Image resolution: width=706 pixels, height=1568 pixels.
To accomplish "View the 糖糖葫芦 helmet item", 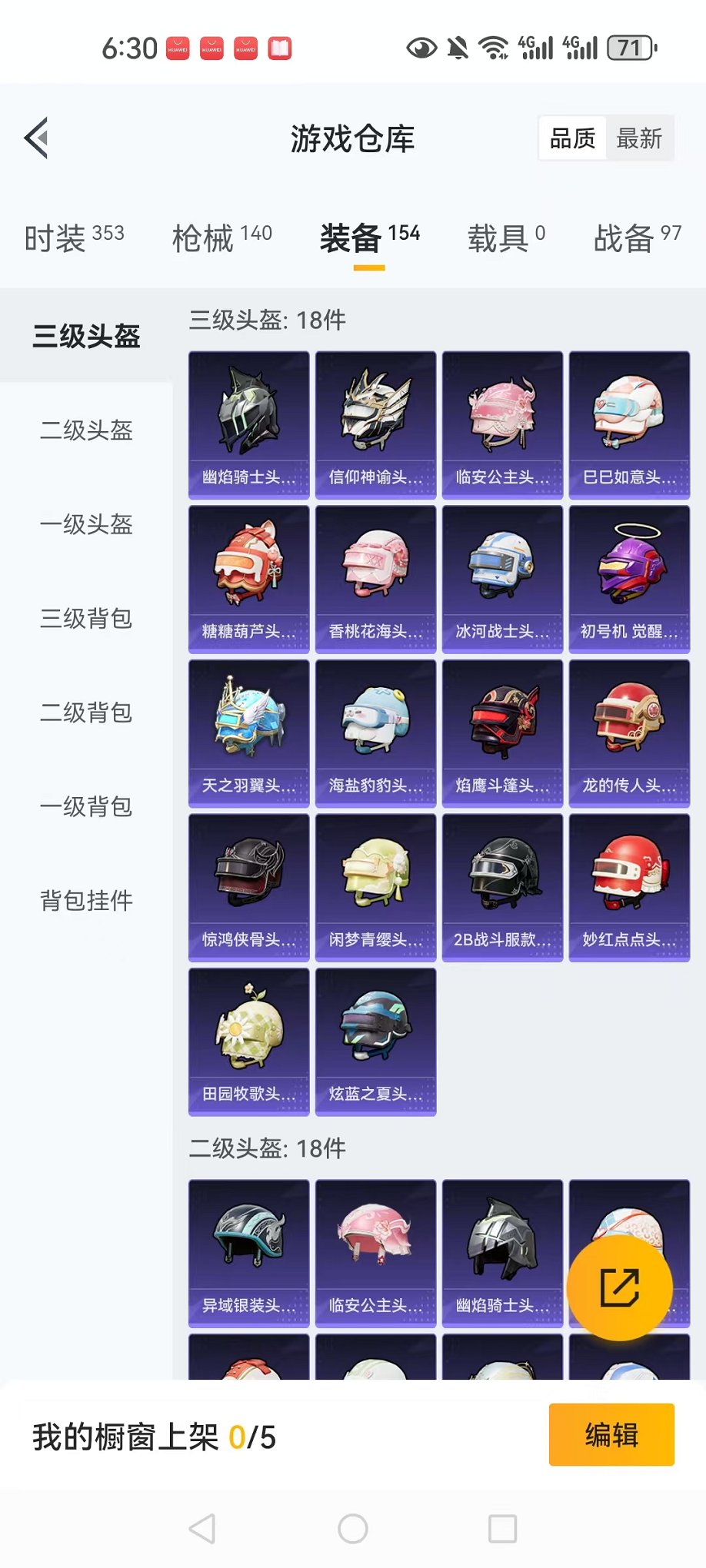I will (249, 579).
